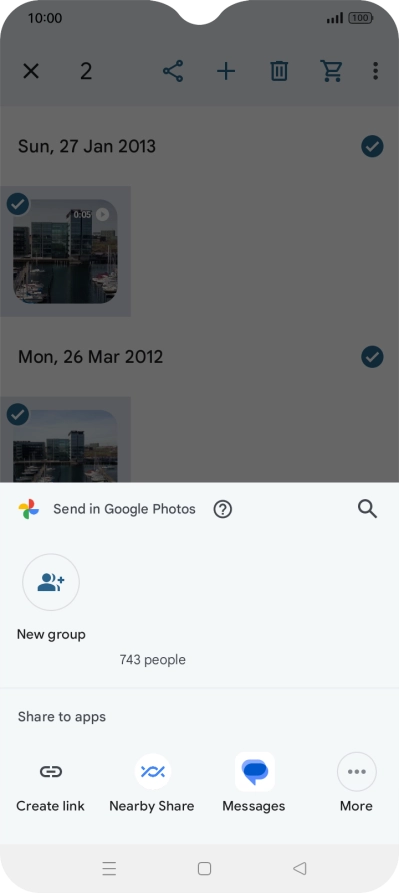Screen dimensions: 399x893
Task: Share via Nearby Share
Action: pos(152,783)
